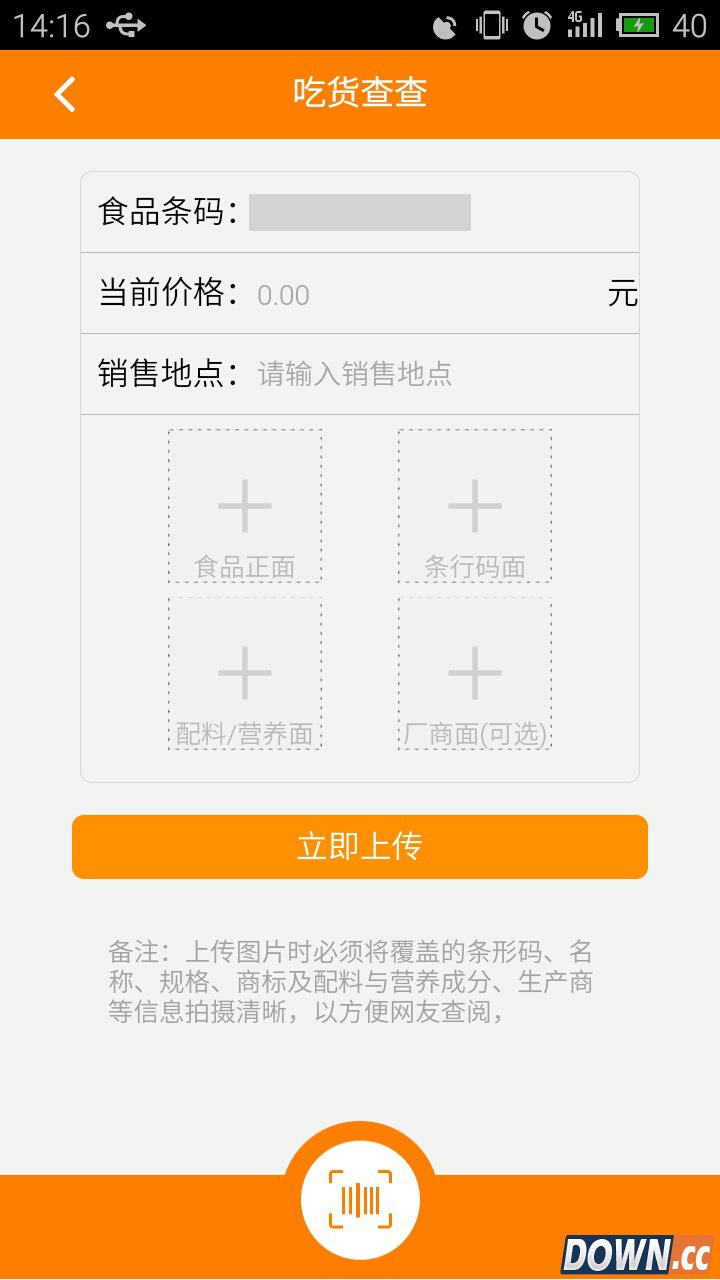Click the back arrow in the orange header
720x1280 pixels.
click(62, 93)
